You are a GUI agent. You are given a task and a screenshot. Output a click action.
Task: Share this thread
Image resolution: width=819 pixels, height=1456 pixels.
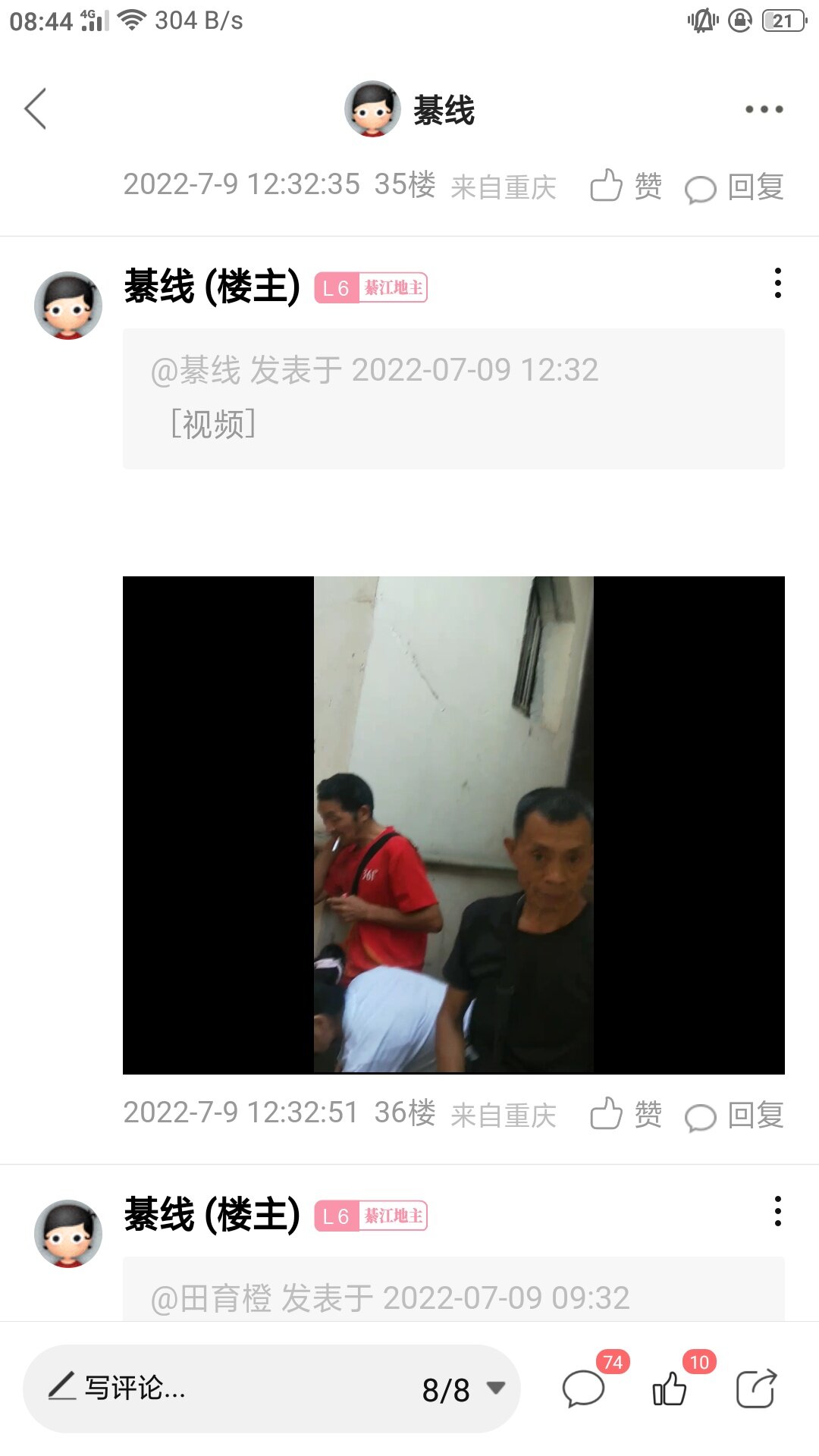tap(756, 1389)
